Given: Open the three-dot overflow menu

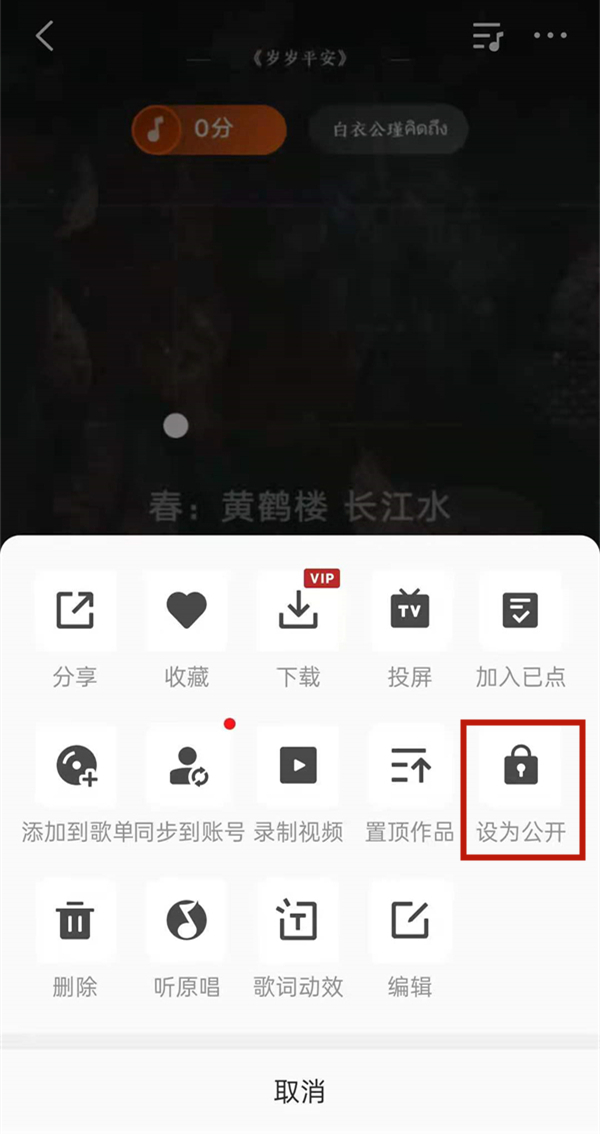Looking at the screenshot, I should click(x=550, y=36).
